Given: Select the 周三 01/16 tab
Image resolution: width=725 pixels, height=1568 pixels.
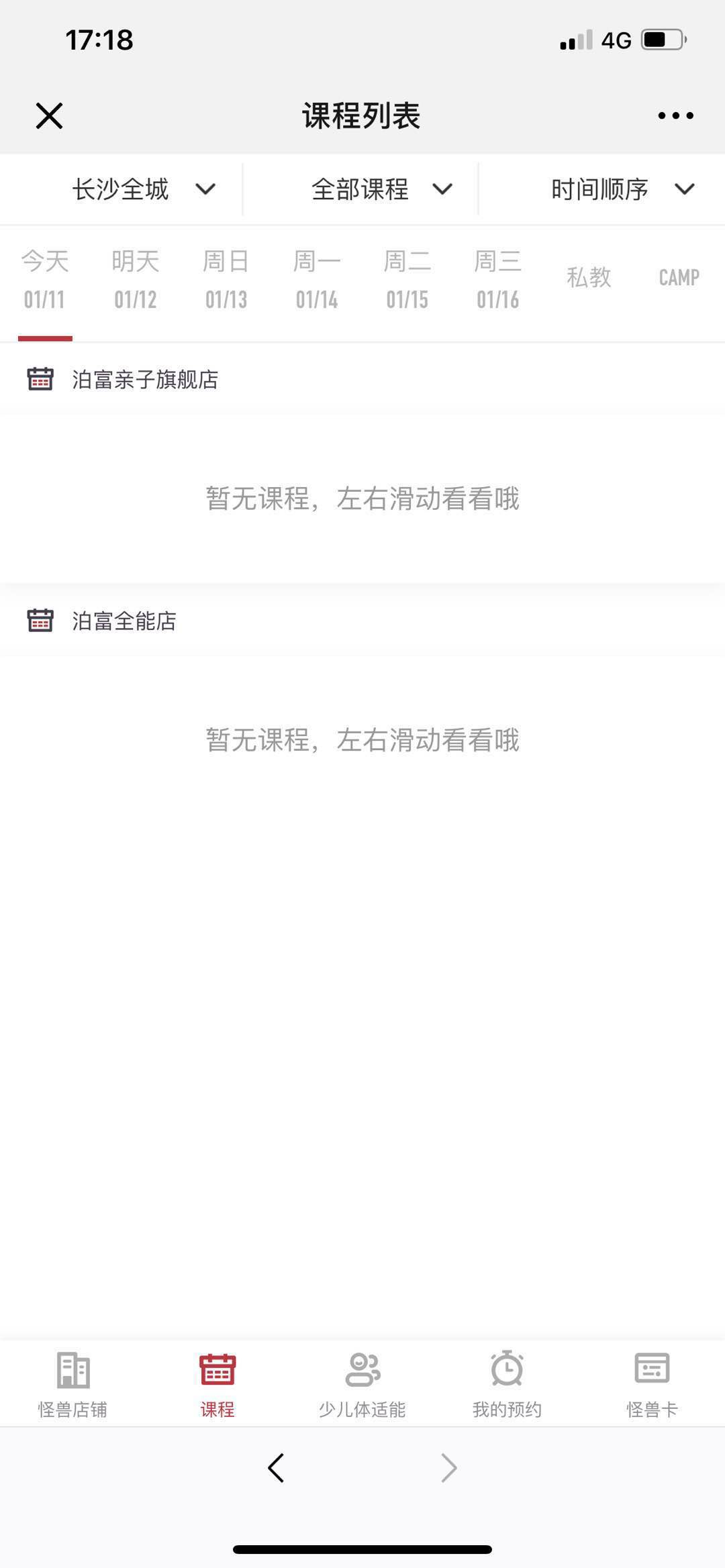Looking at the screenshot, I should (498, 280).
